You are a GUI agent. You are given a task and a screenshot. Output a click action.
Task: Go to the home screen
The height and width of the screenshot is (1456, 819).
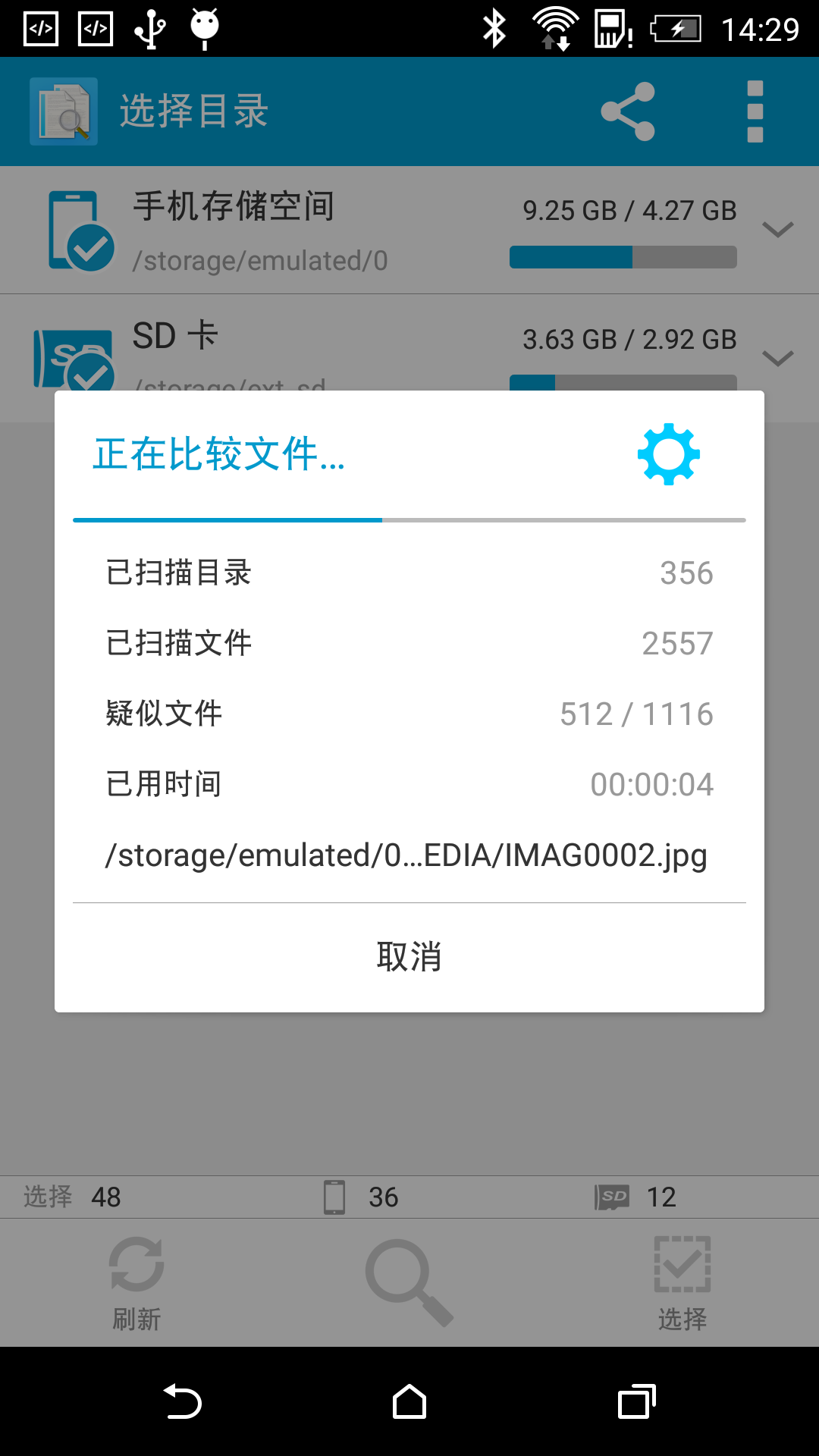tap(409, 1401)
